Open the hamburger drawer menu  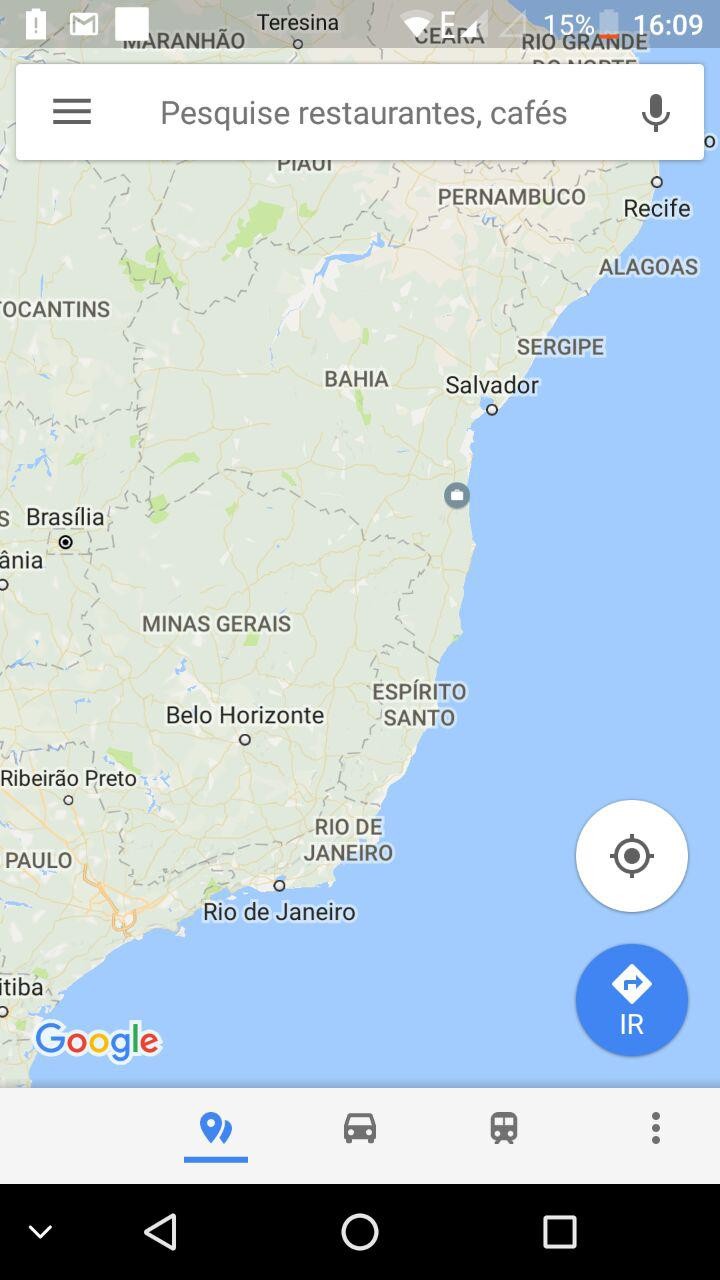pyautogui.click(x=72, y=112)
